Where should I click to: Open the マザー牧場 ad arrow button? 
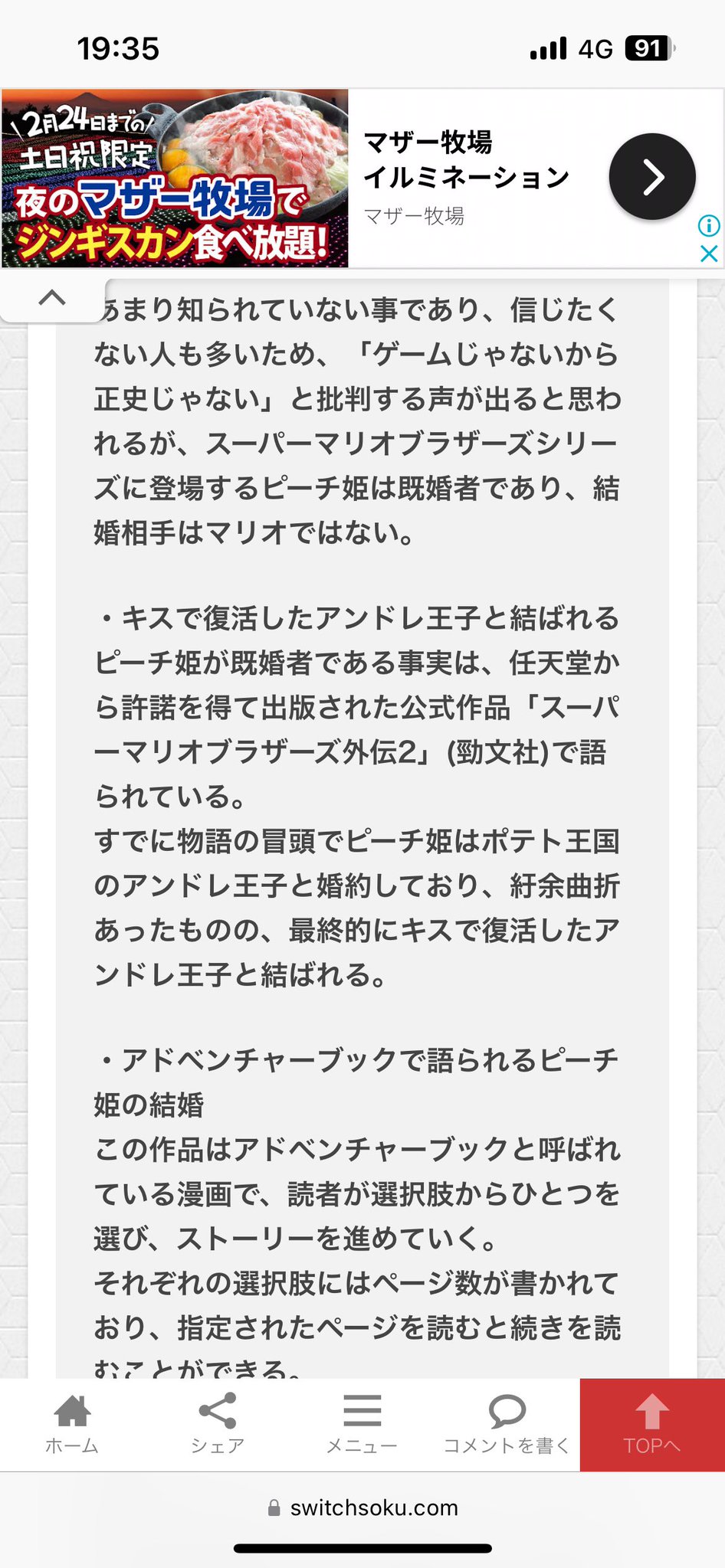652,177
